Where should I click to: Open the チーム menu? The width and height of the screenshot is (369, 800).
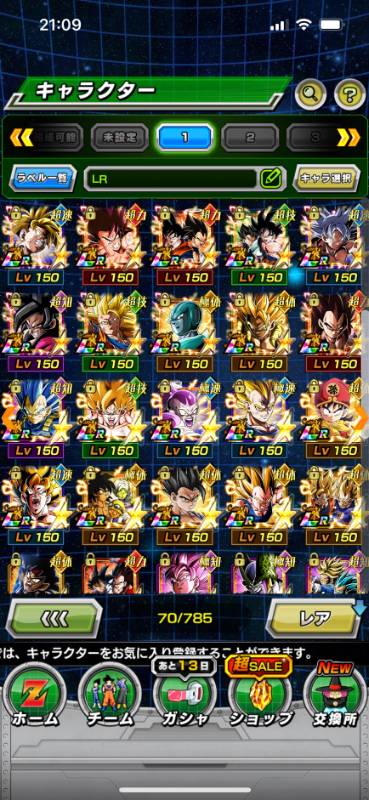(110, 695)
